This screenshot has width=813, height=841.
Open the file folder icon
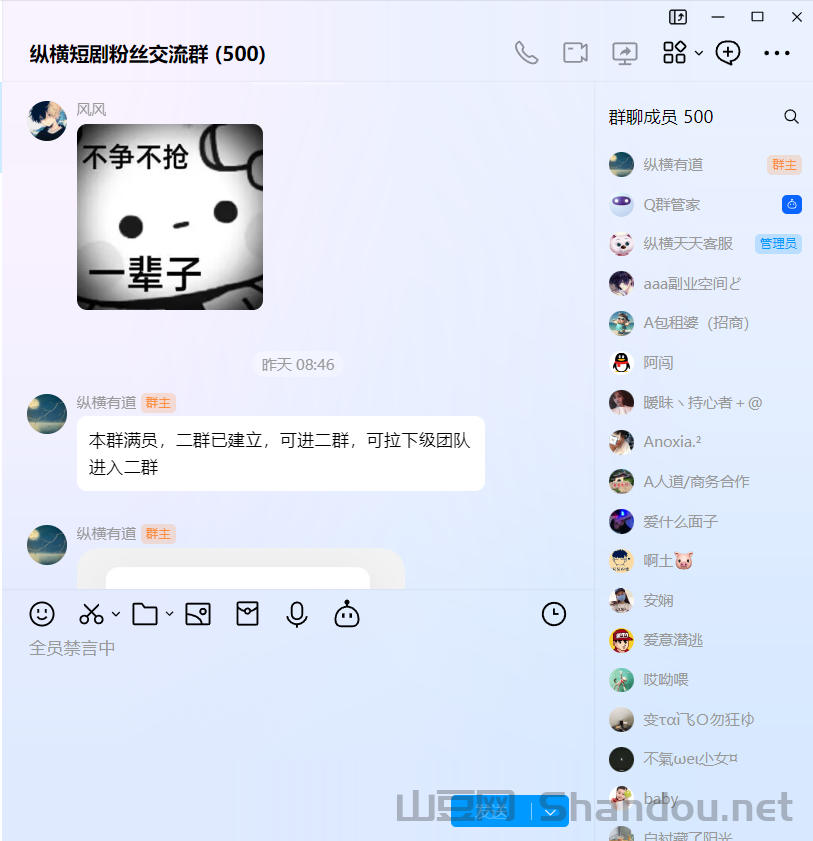tap(145, 614)
